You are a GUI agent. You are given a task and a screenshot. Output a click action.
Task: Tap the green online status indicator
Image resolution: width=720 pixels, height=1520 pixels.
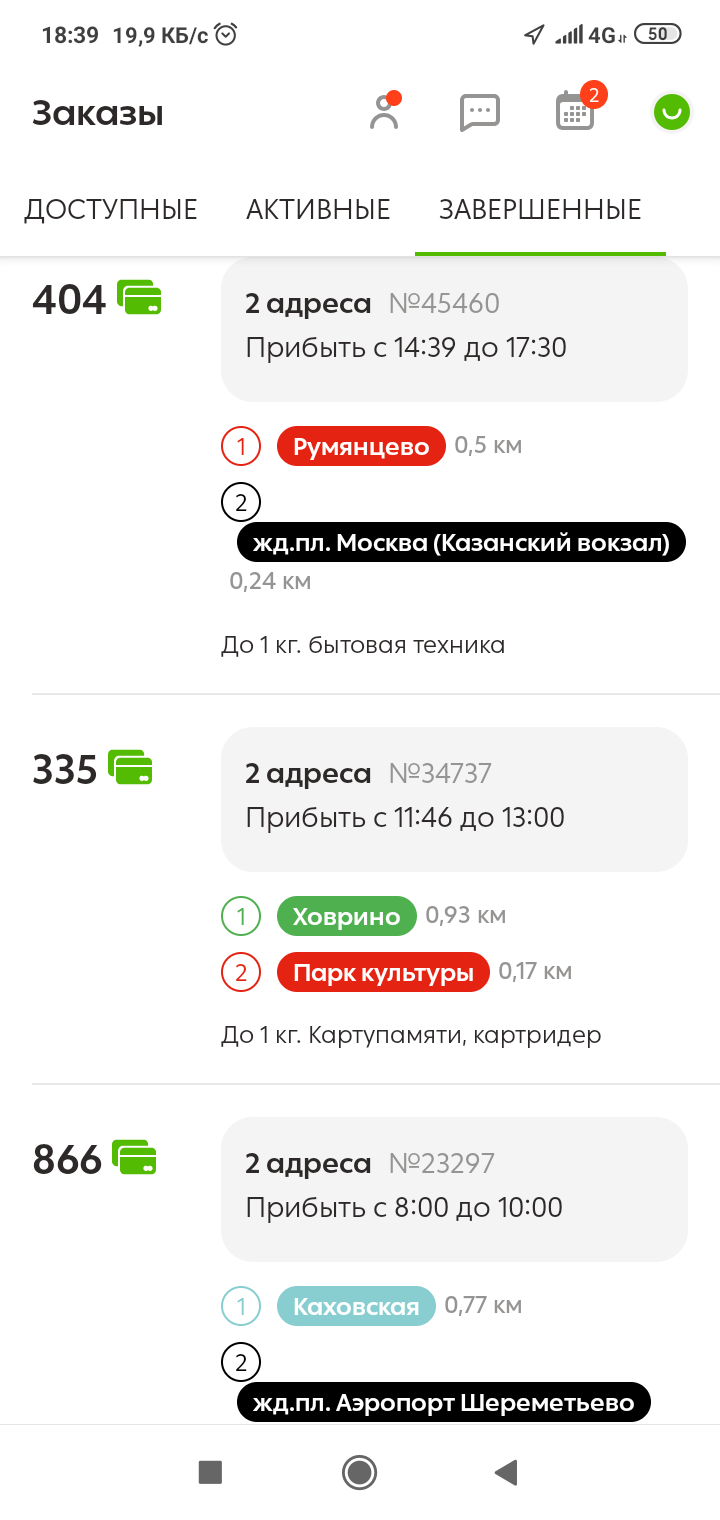[x=671, y=112]
